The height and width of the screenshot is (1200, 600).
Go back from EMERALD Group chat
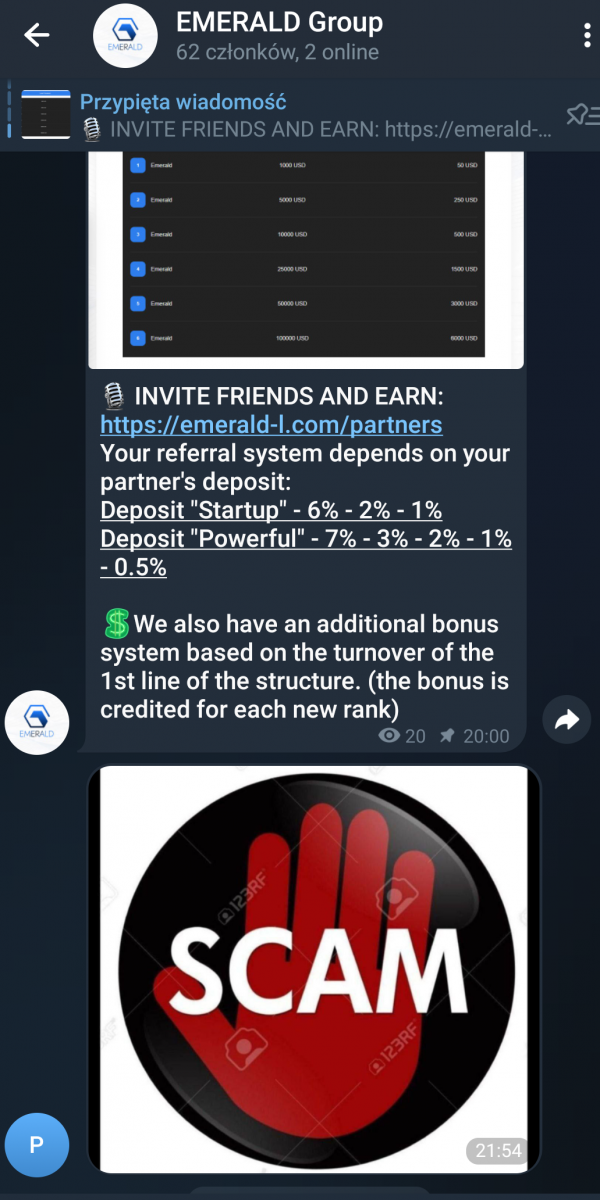[x=37, y=36]
